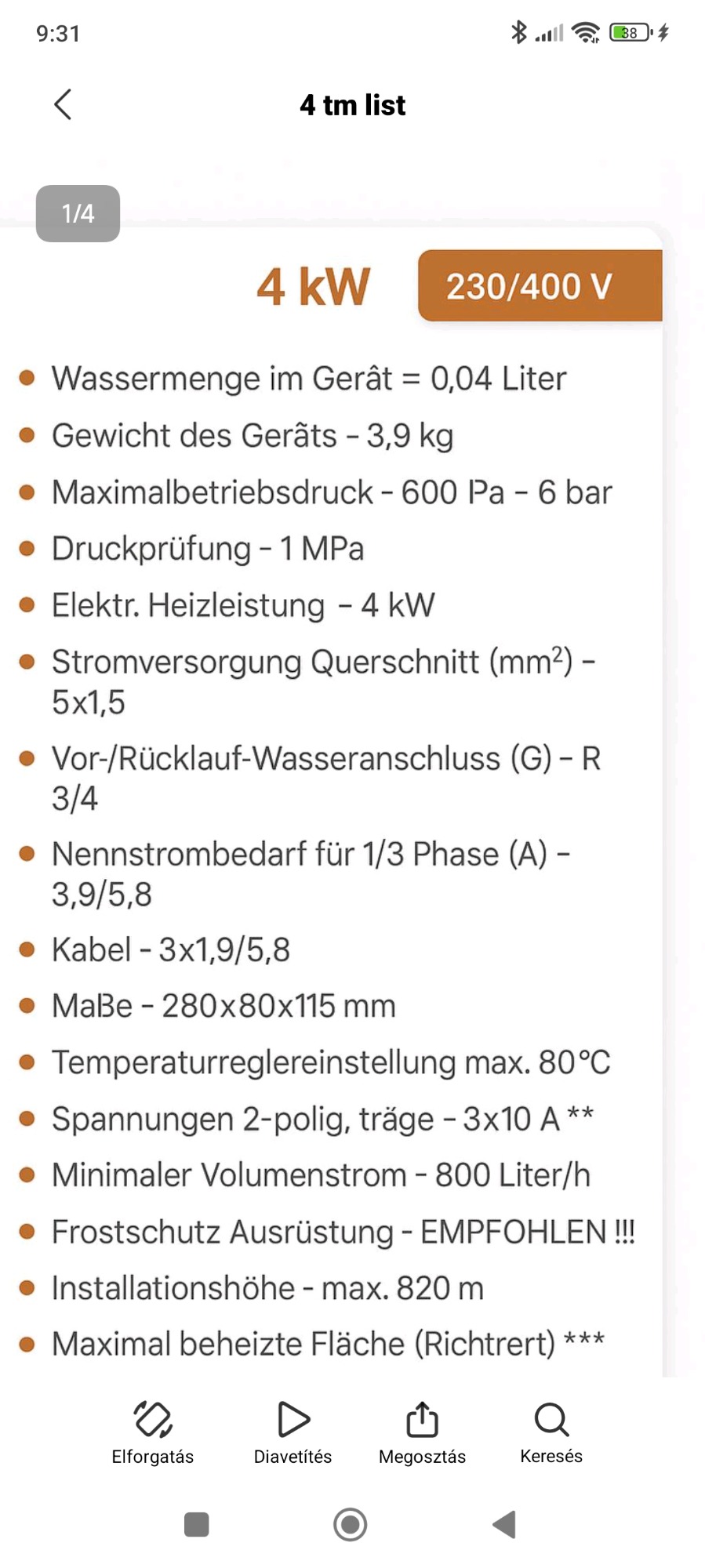
Task: Tap the Elforgatás rotate button
Action: pyautogui.click(x=153, y=1432)
